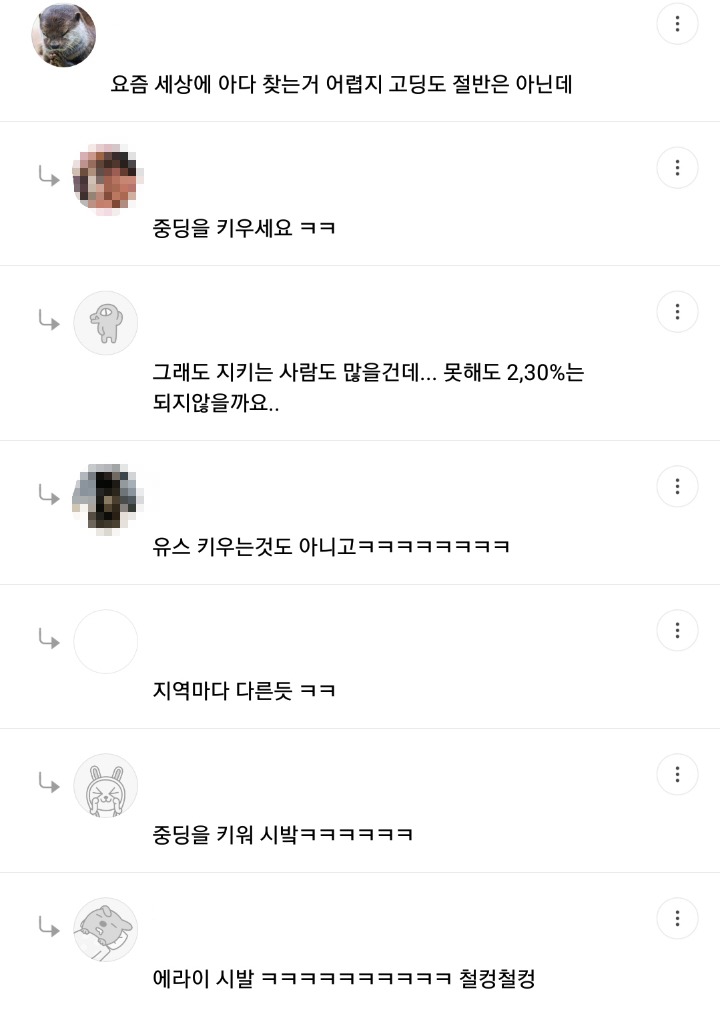The width and height of the screenshot is (720, 1010).
Task: Open sleeping character avatar on '철컹철컹' reply
Action: point(106,929)
